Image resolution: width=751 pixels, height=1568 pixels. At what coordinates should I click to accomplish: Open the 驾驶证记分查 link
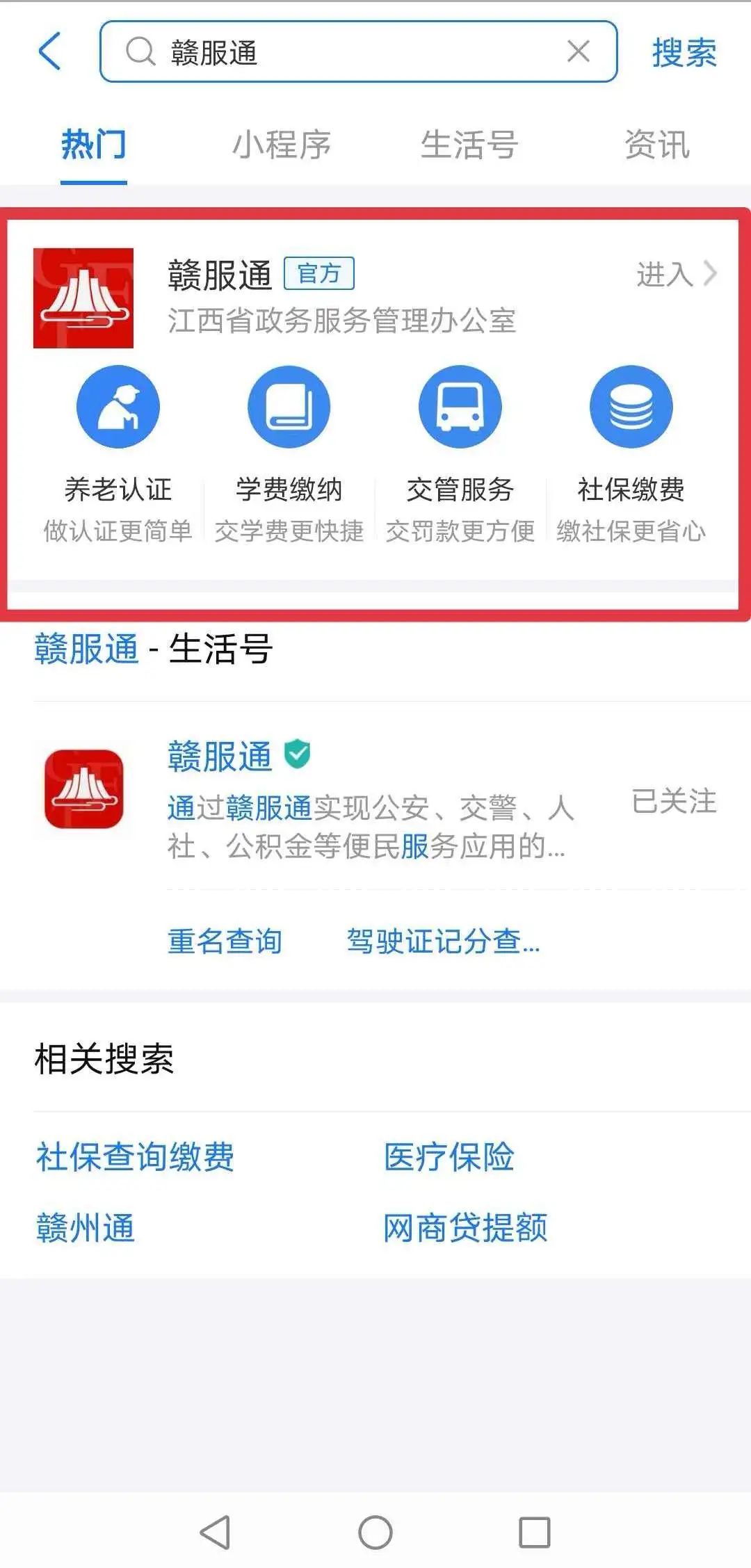[x=443, y=941]
